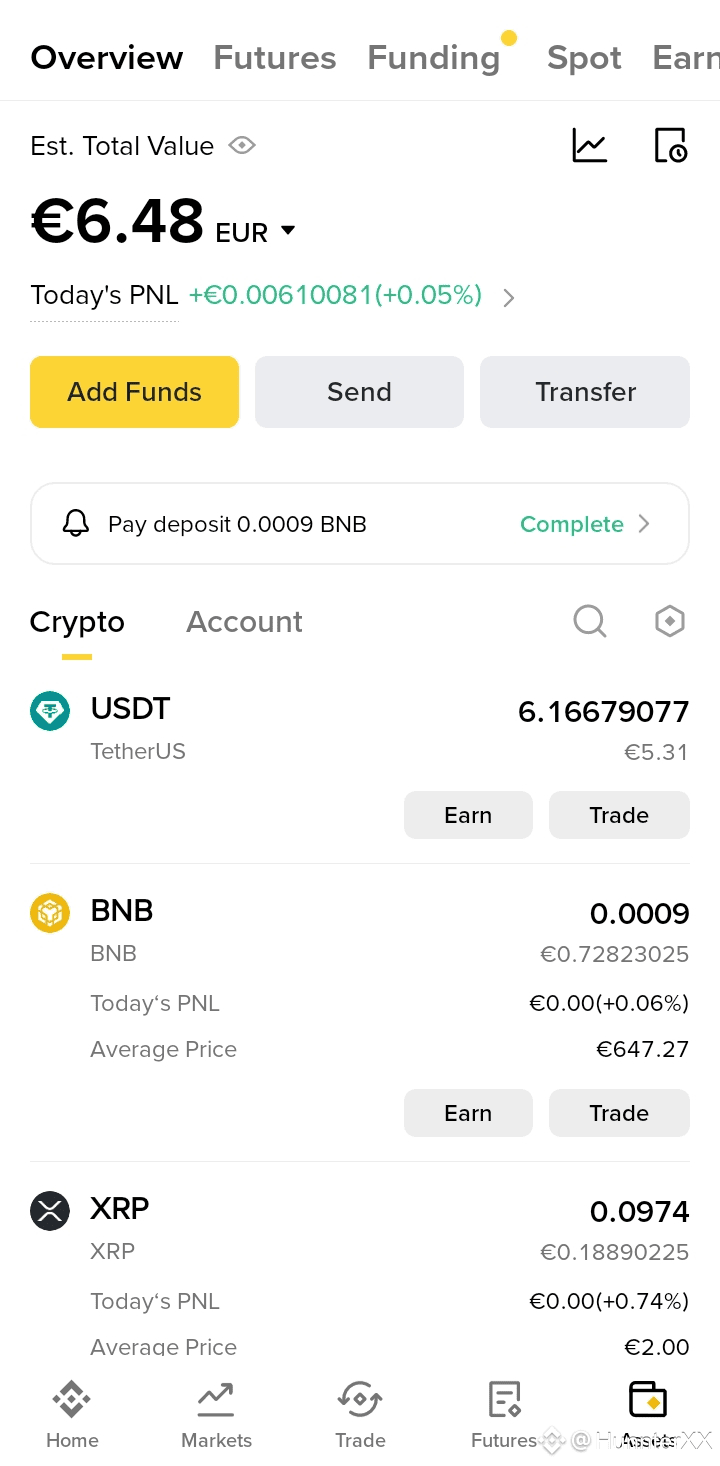The width and height of the screenshot is (720, 1466).
Task: Open Today's PNL details
Action: (508, 297)
